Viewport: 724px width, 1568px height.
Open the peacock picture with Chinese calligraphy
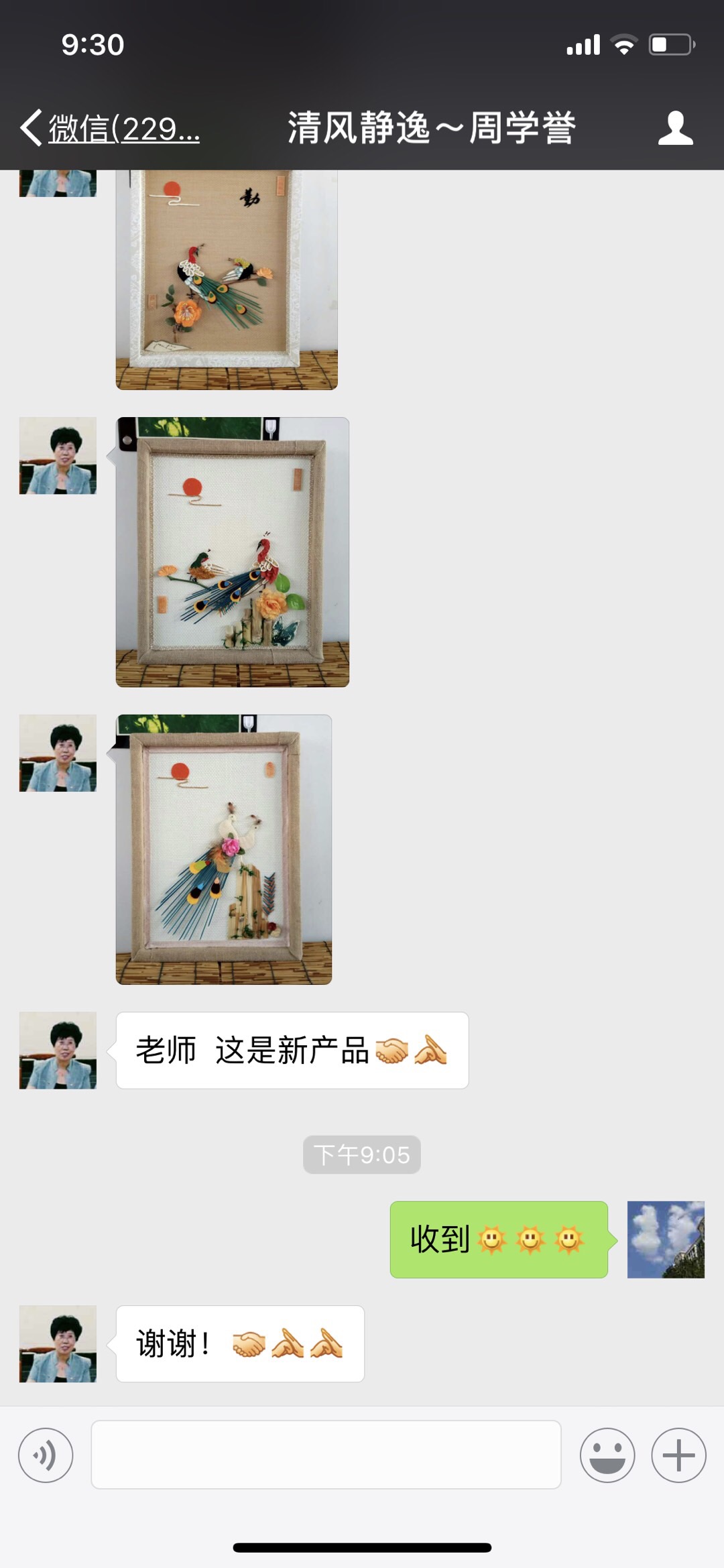227,280
